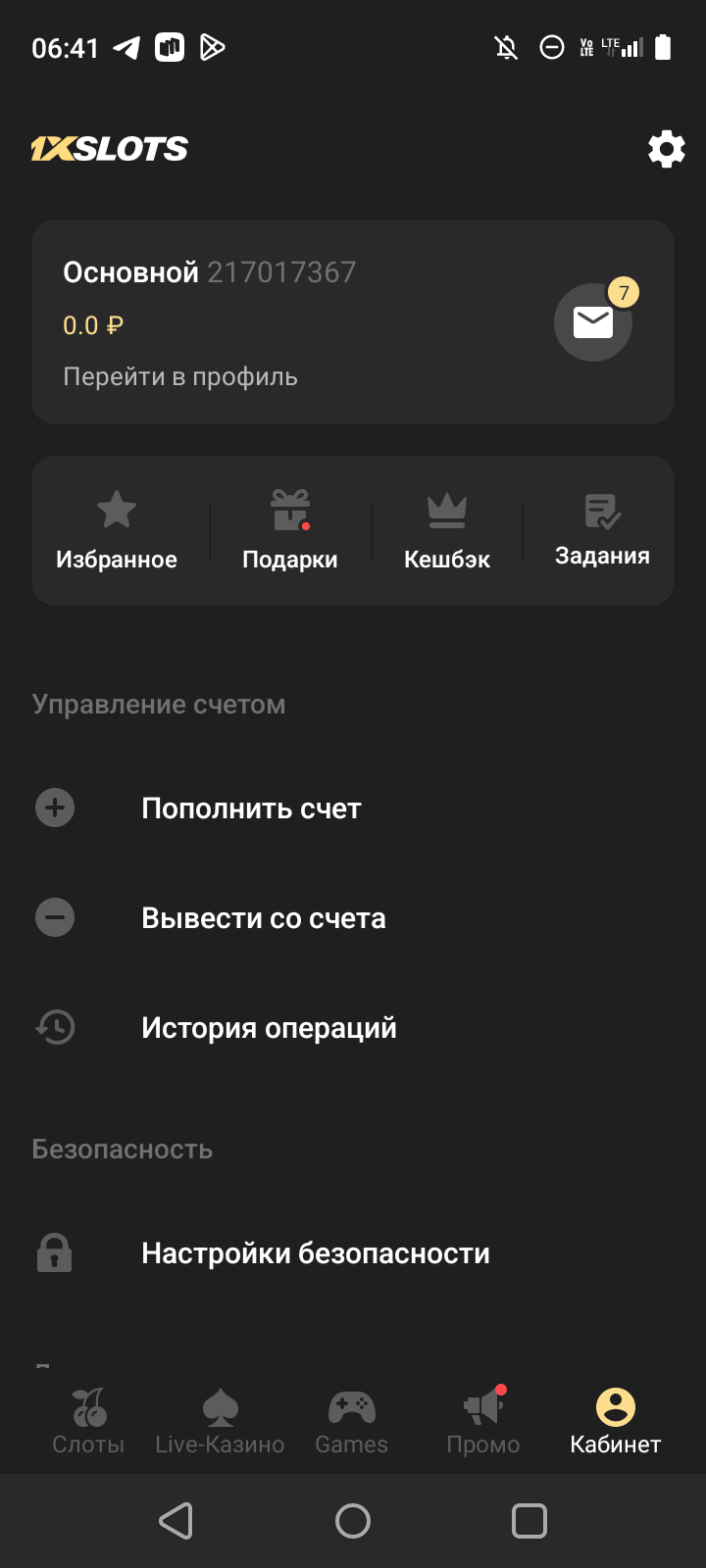The image size is (706, 1568).
Task: Switch to the Live-Казино tab
Action: click(x=220, y=1421)
